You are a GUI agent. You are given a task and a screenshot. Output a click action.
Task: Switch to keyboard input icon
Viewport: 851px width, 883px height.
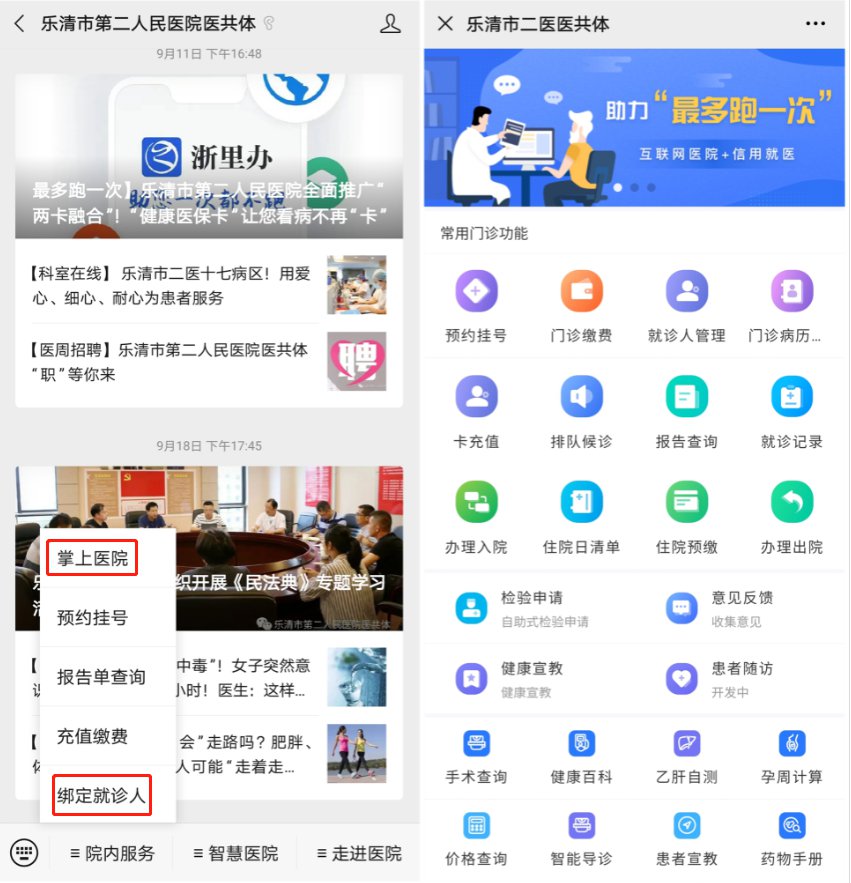pos(25,853)
